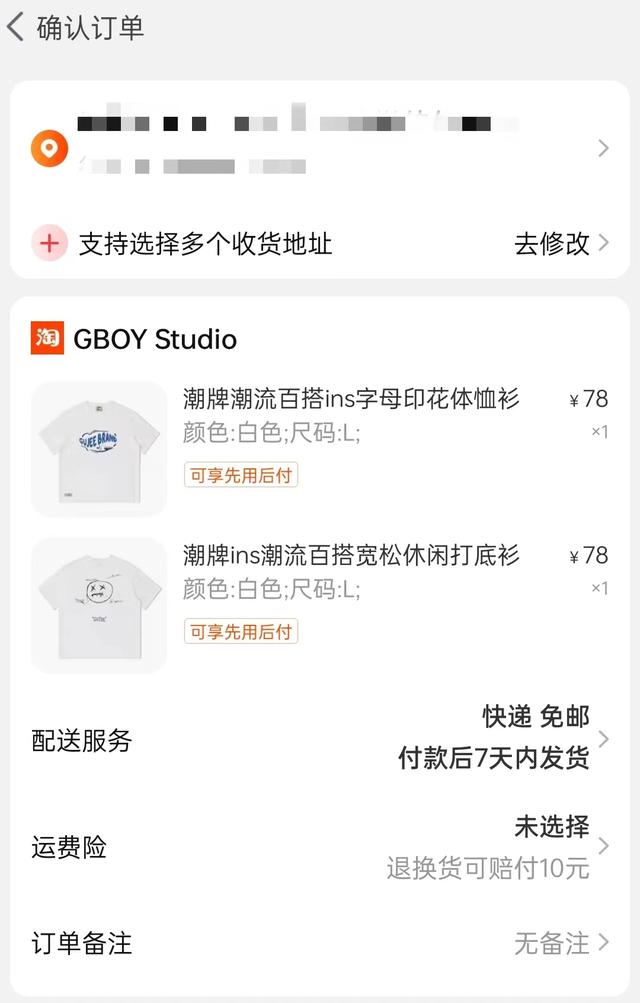This screenshot has height=1003, width=640.
Task: Open the delivery address selection row
Action: pyautogui.click(x=320, y=149)
